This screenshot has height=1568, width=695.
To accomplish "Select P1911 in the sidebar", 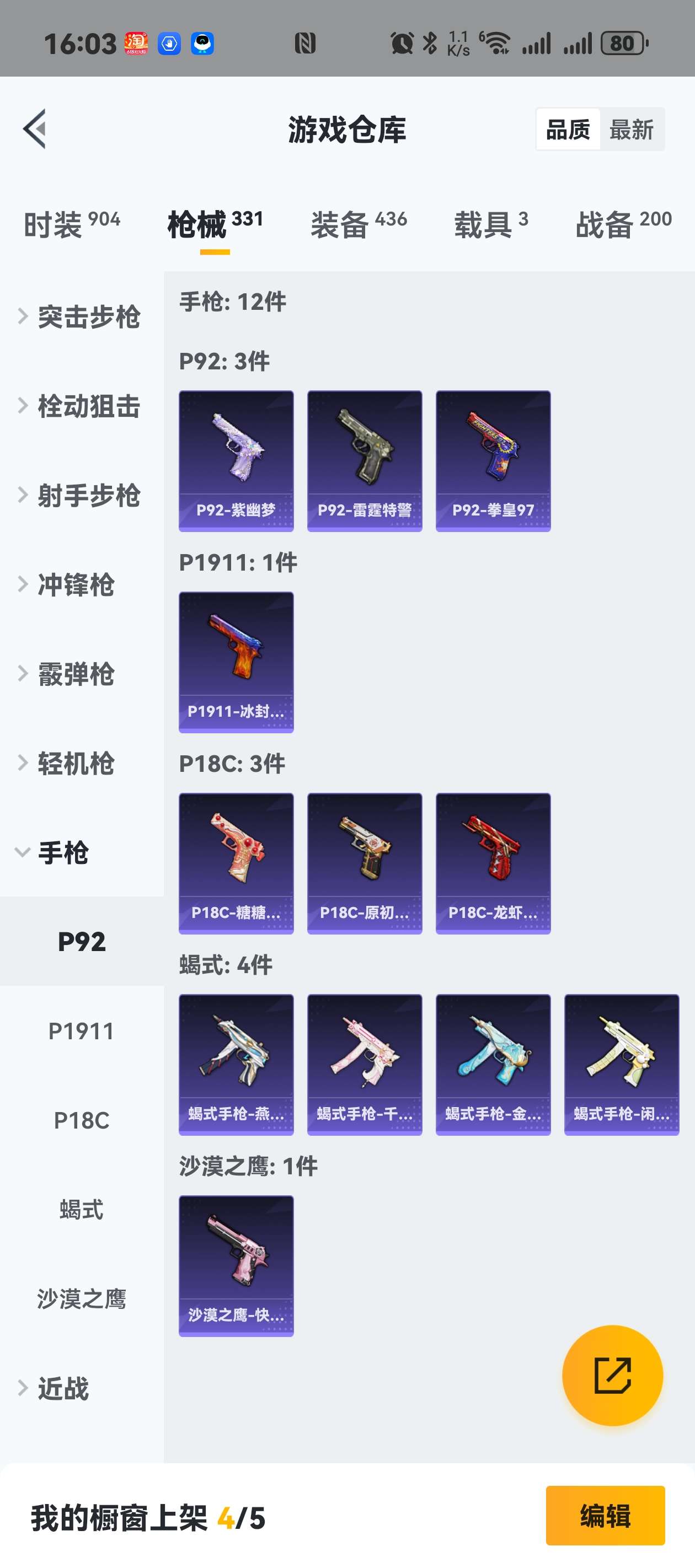I will pyautogui.click(x=82, y=1031).
